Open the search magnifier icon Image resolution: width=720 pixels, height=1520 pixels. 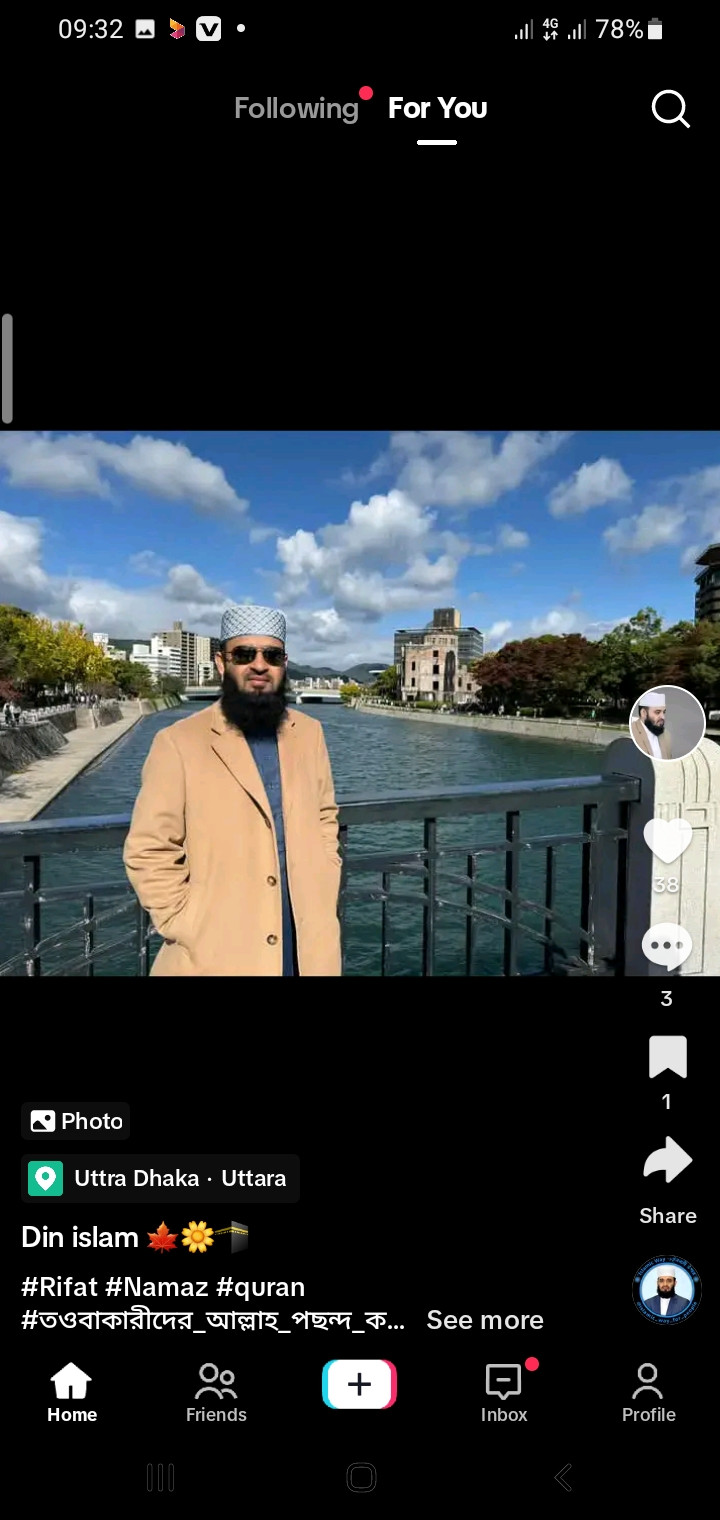pyautogui.click(x=670, y=109)
